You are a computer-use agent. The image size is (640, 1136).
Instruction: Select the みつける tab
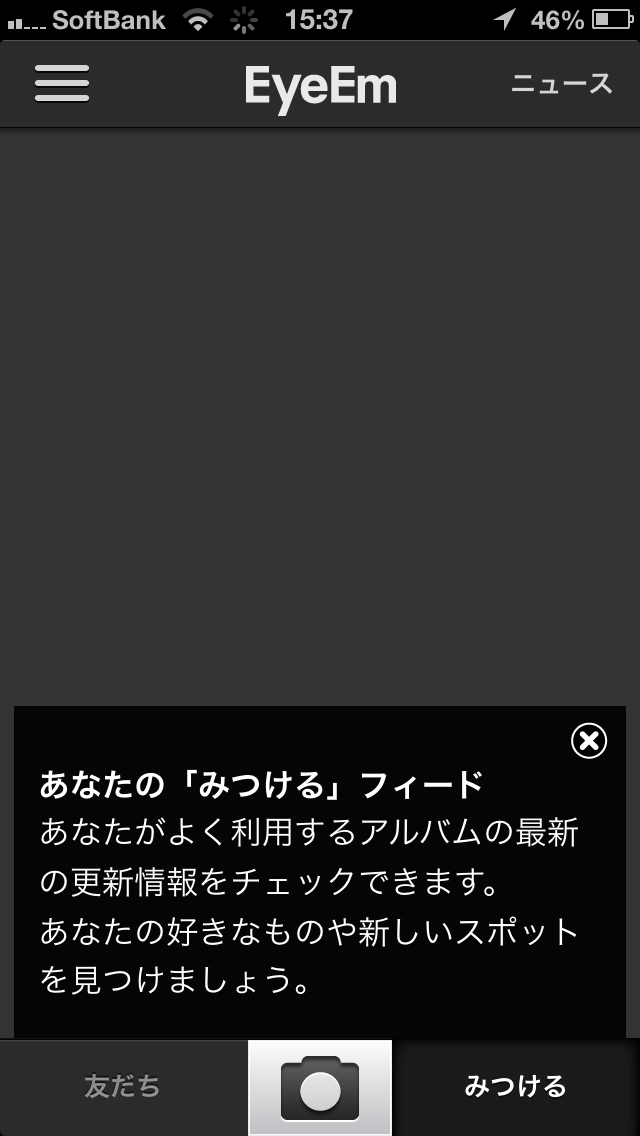pos(515,1087)
